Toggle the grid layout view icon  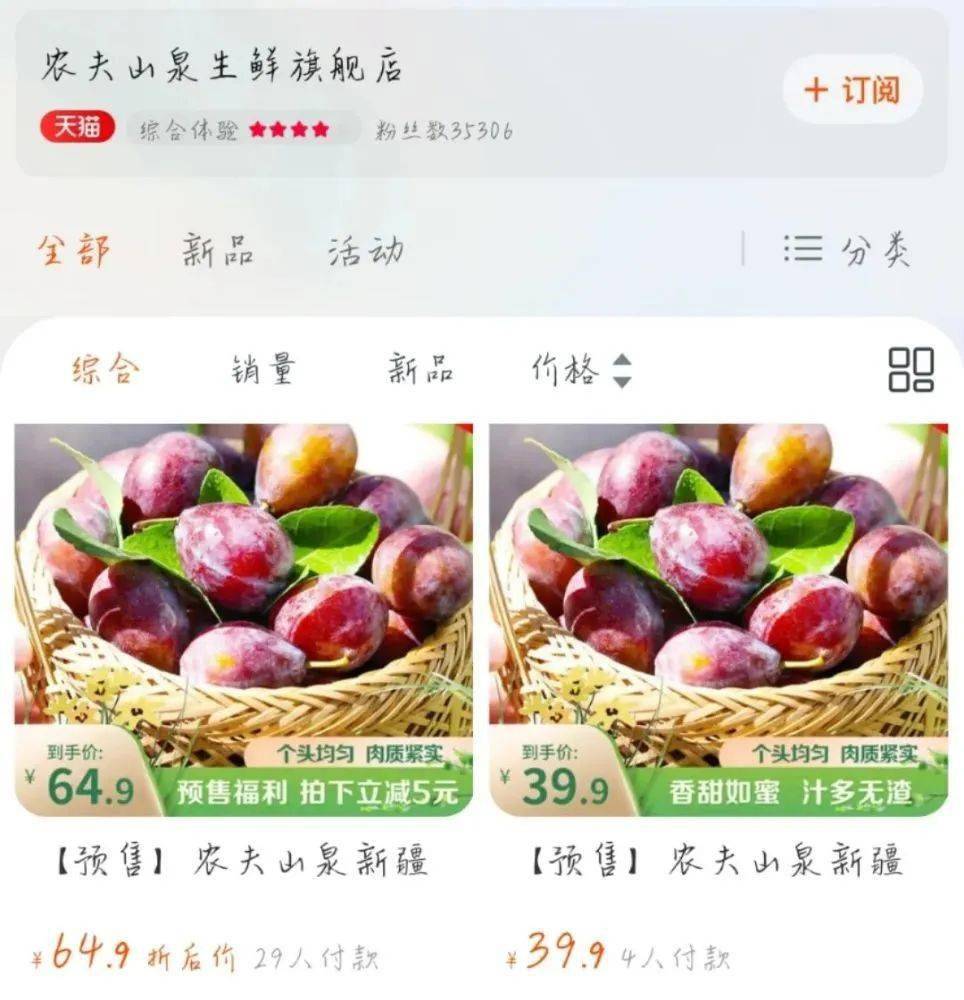pyautogui.click(x=910, y=370)
